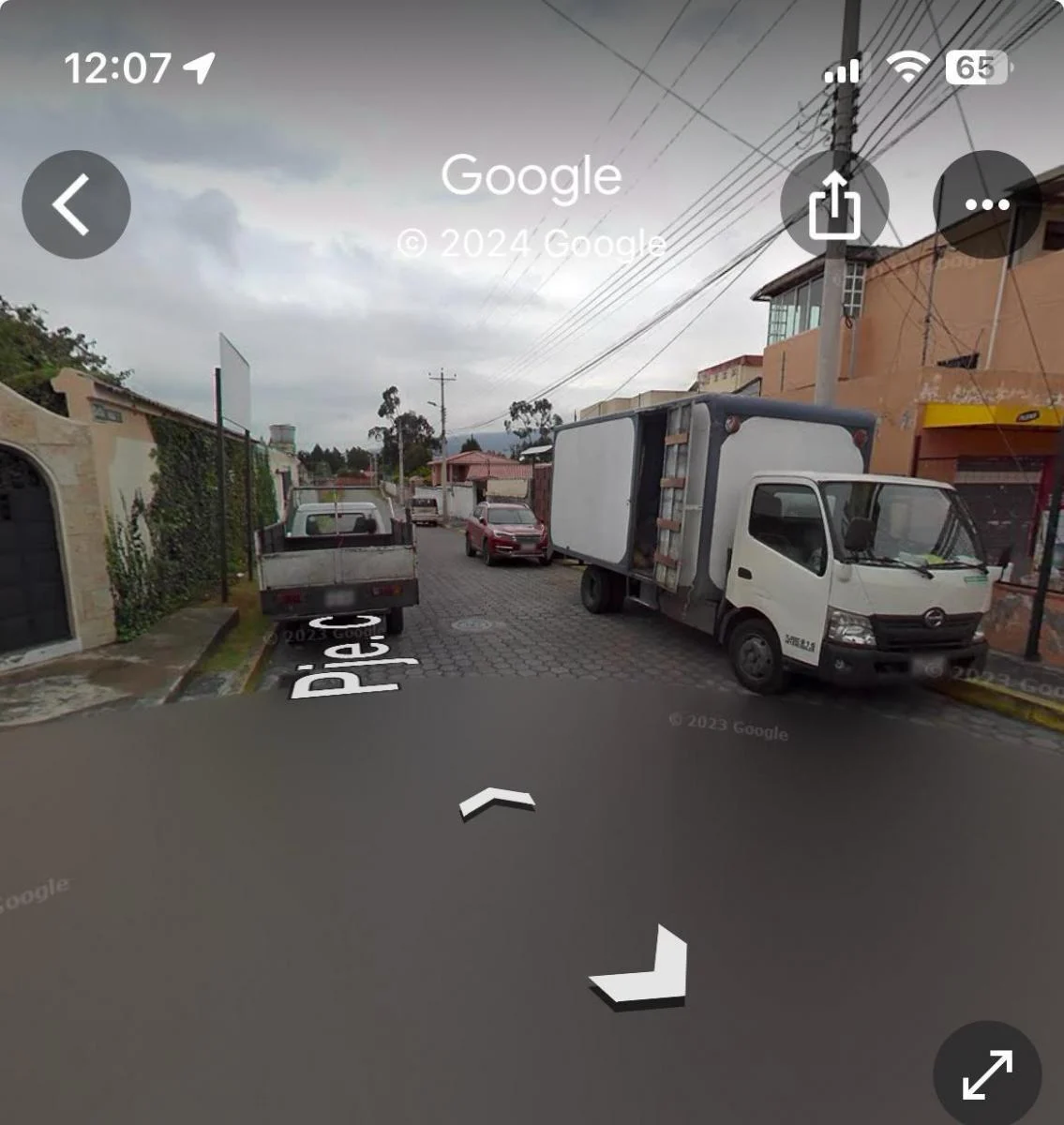Screen dimensions: 1064x1125
Task: Share this Street View location
Action: (833, 204)
